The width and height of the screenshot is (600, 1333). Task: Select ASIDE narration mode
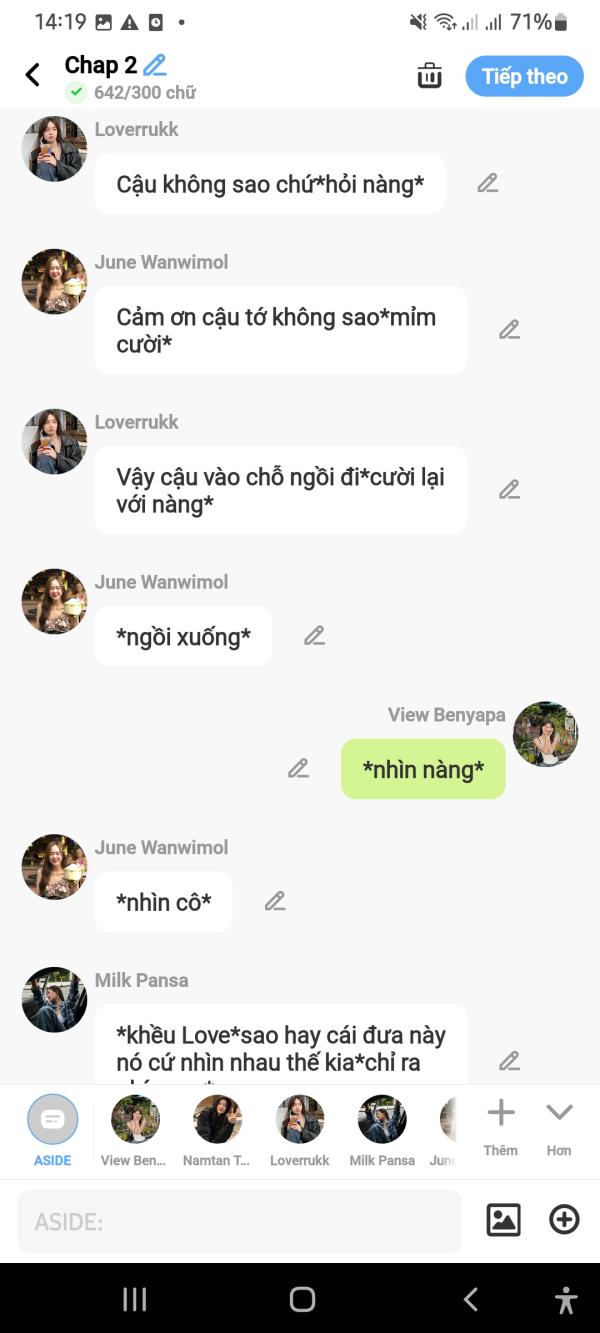pyautogui.click(x=52, y=1119)
